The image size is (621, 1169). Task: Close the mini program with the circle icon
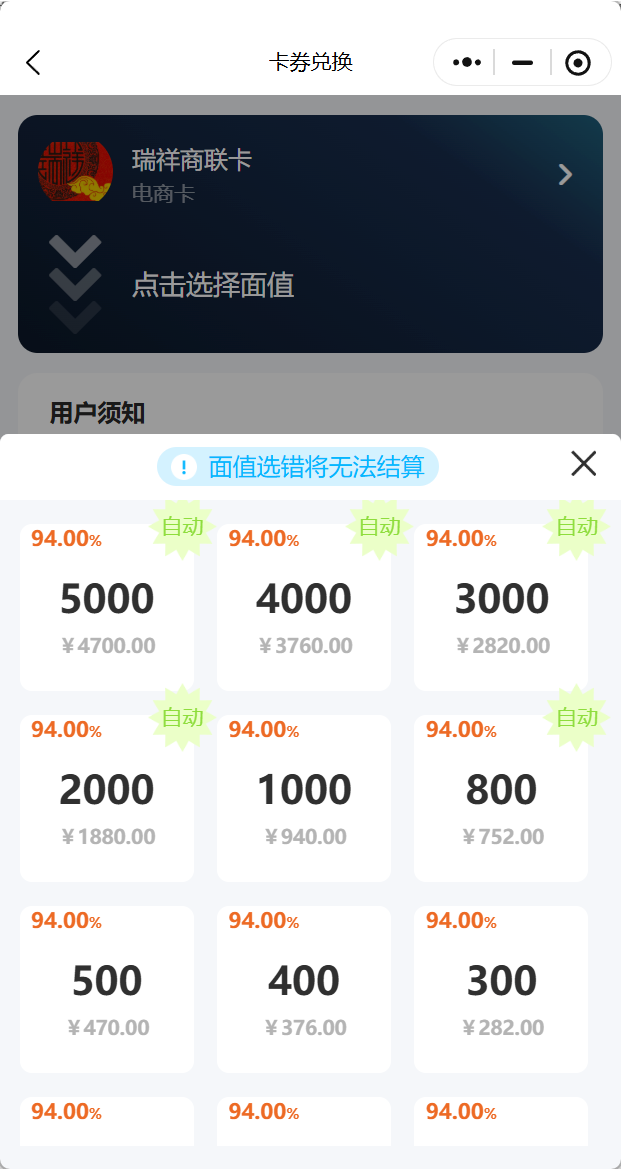577,63
